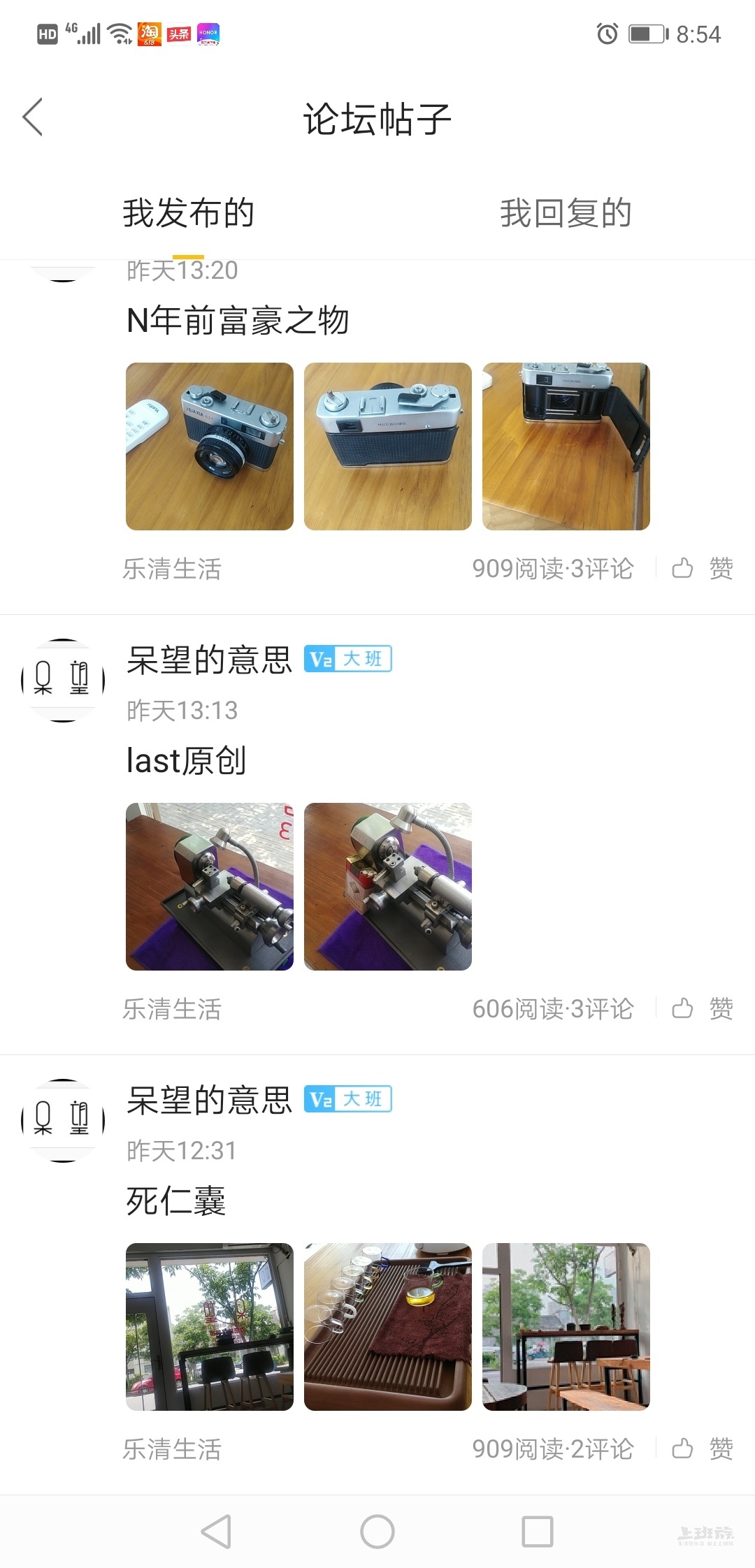Switch to 我发布的 tab
This screenshot has width=755, height=1568.
[189, 213]
